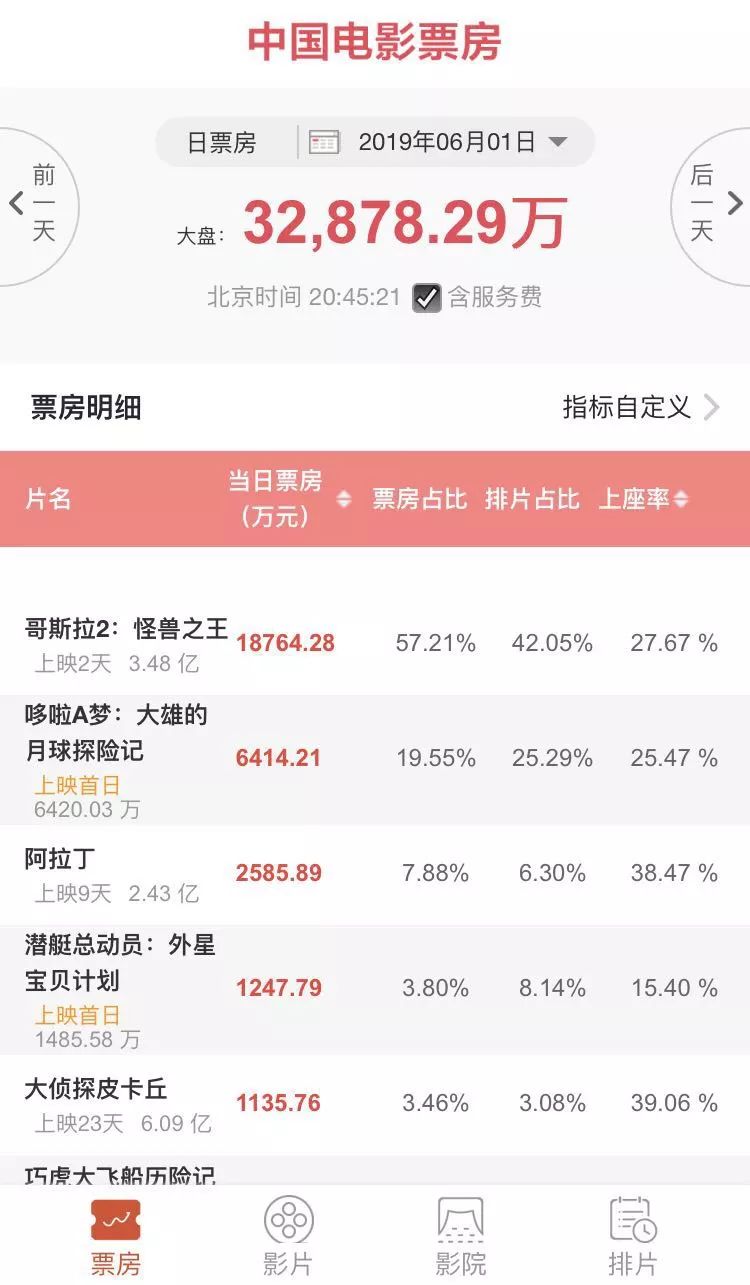
Task: View the 阿拉丁 box office row
Action: [375, 874]
